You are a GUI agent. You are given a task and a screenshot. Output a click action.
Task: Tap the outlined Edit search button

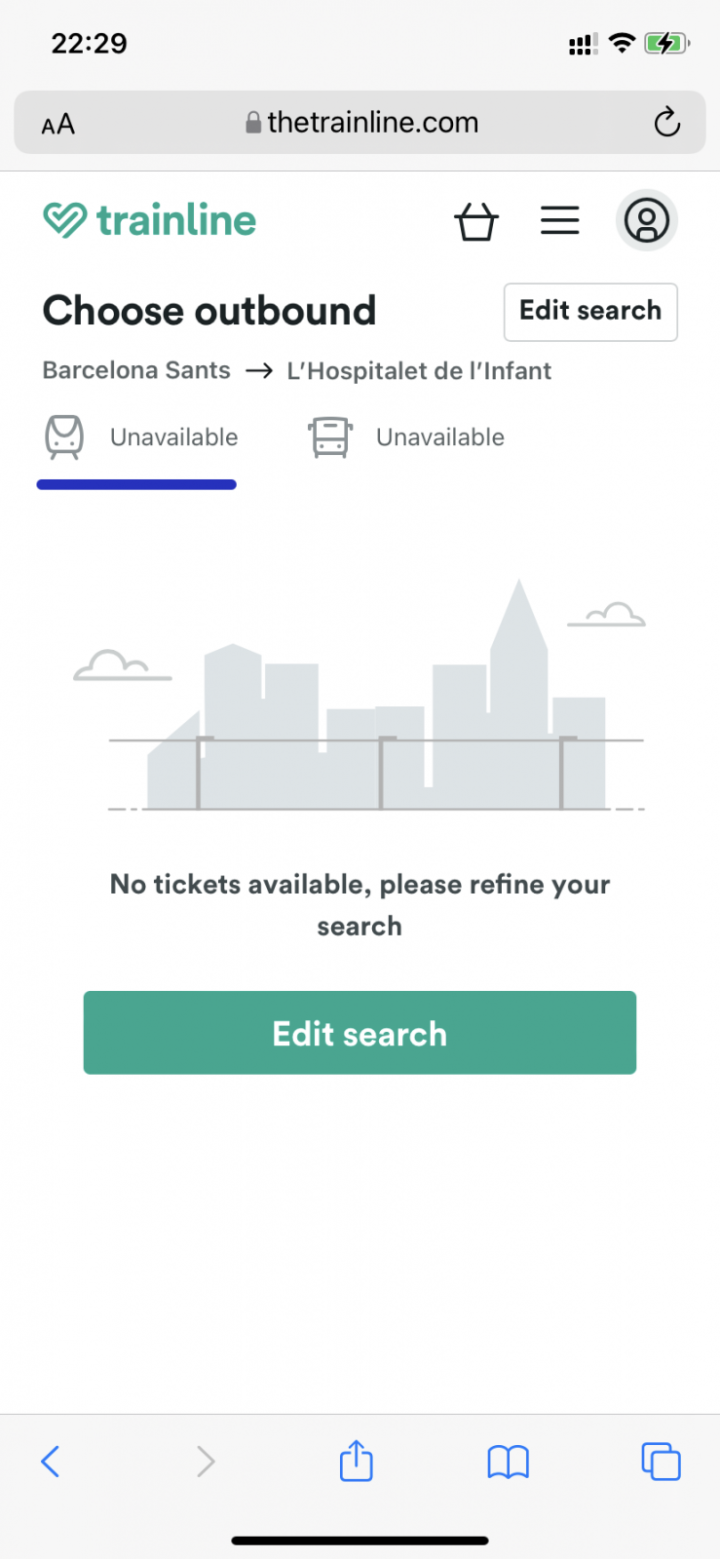coord(590,311)
